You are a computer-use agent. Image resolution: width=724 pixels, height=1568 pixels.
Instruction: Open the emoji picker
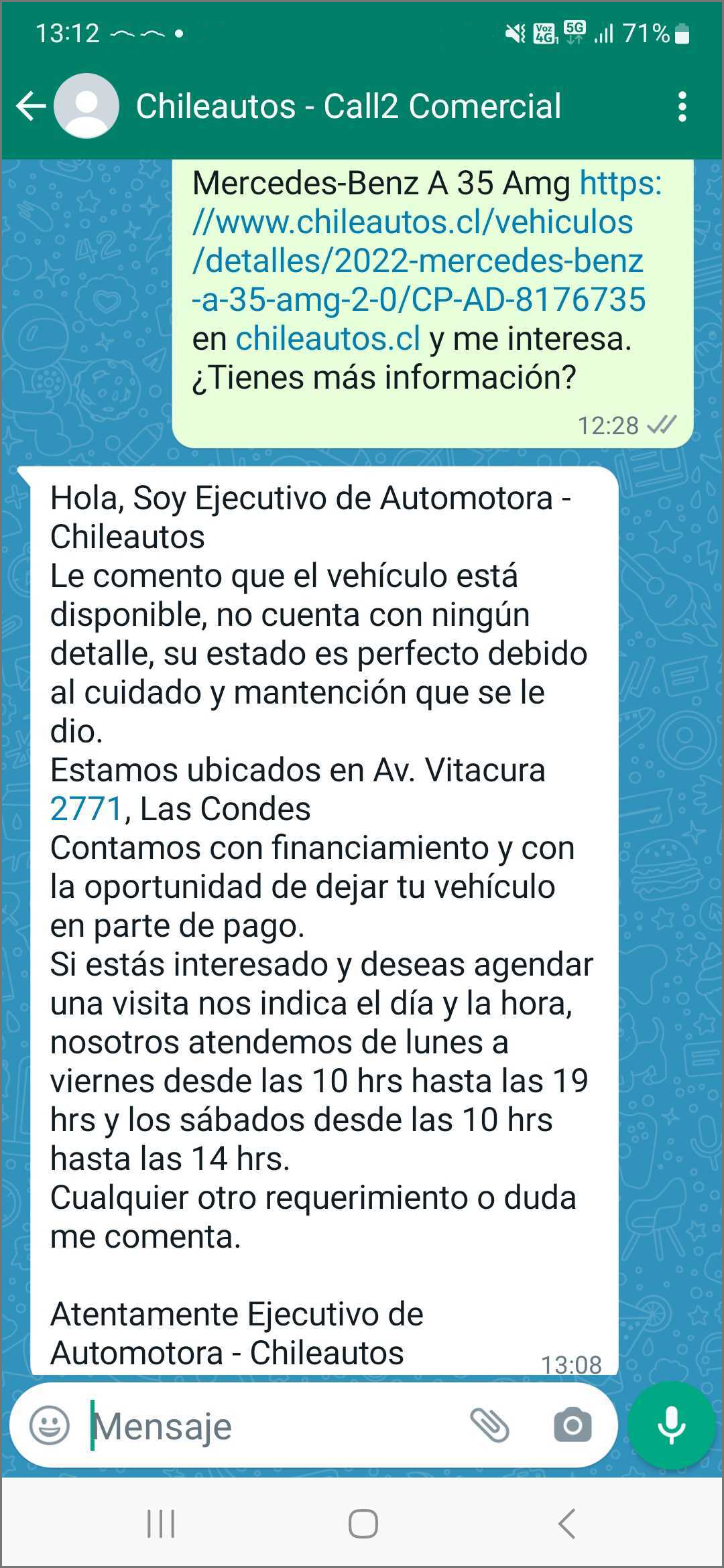pos(50,1425)
